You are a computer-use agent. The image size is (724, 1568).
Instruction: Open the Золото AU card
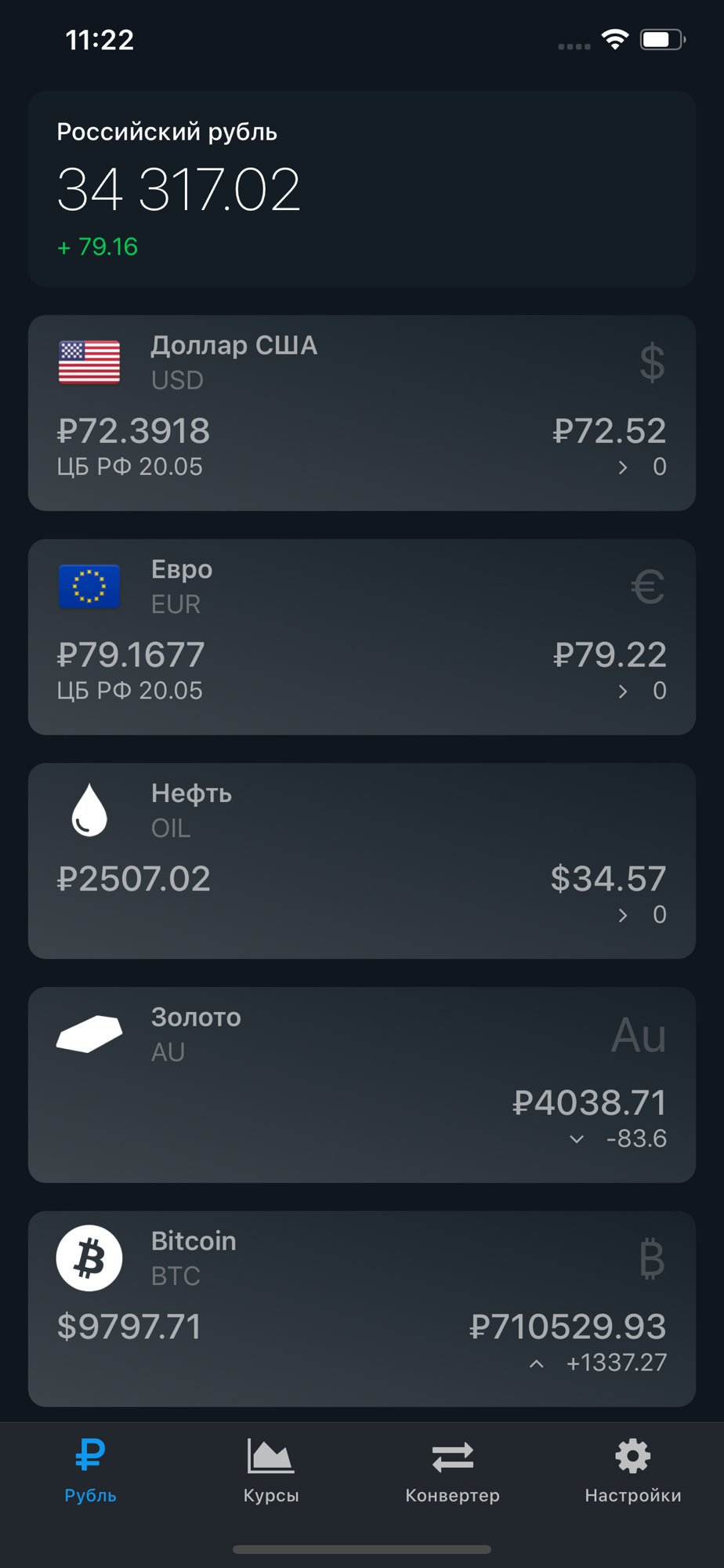[x=361, y=1084]
